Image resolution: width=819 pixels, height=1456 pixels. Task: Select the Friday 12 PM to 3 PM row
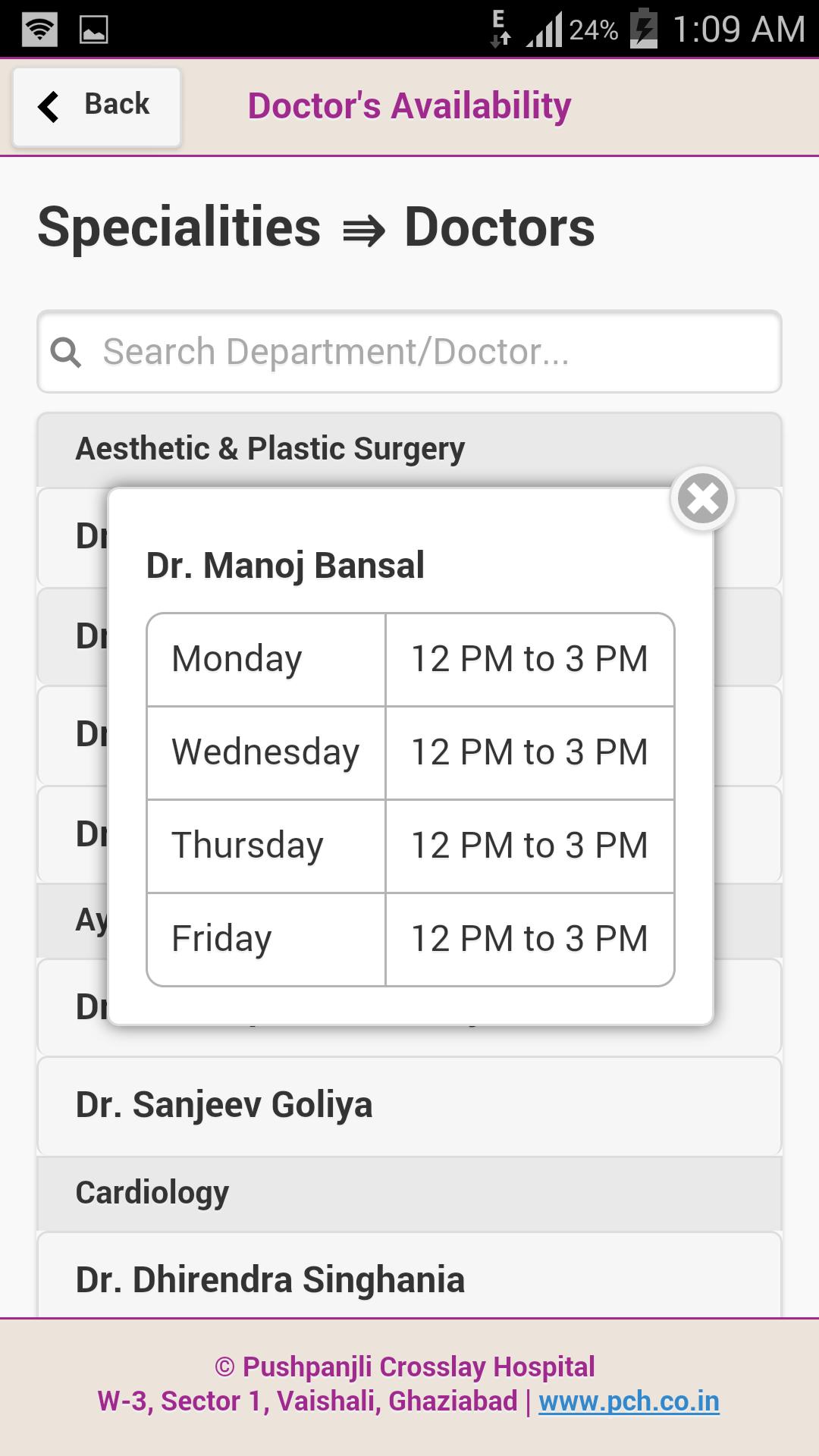tap(409, 938)
